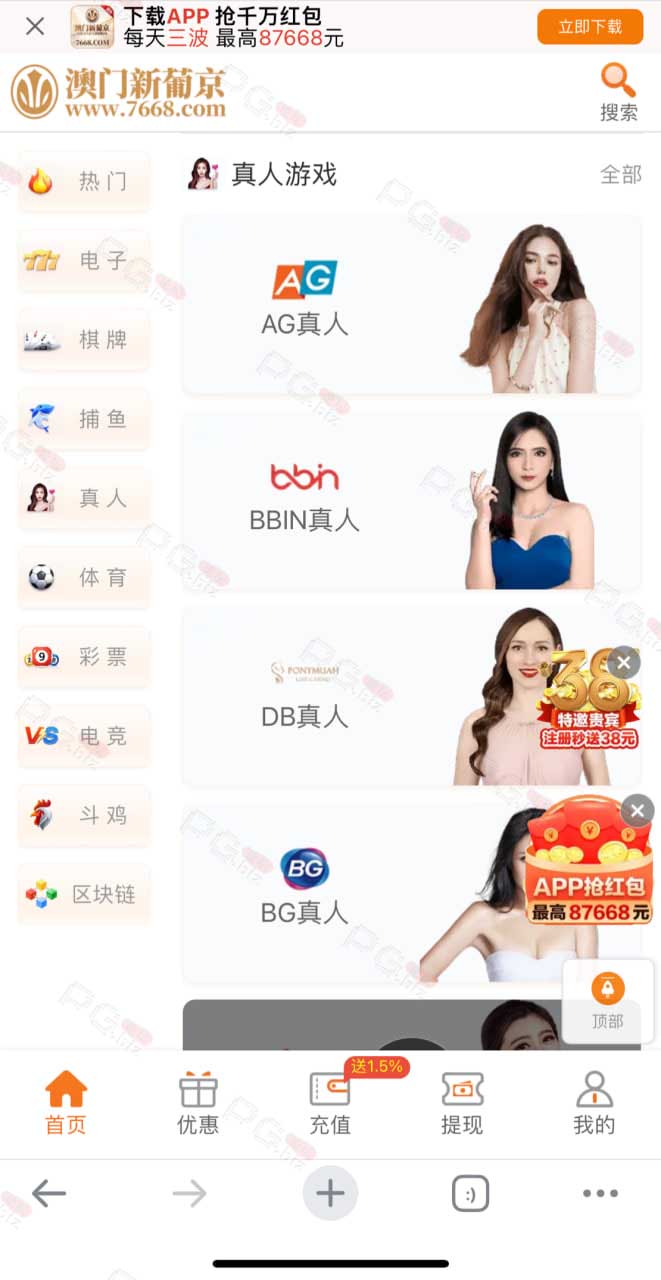
Task: View 全部 live games
Action: (620, 174)
